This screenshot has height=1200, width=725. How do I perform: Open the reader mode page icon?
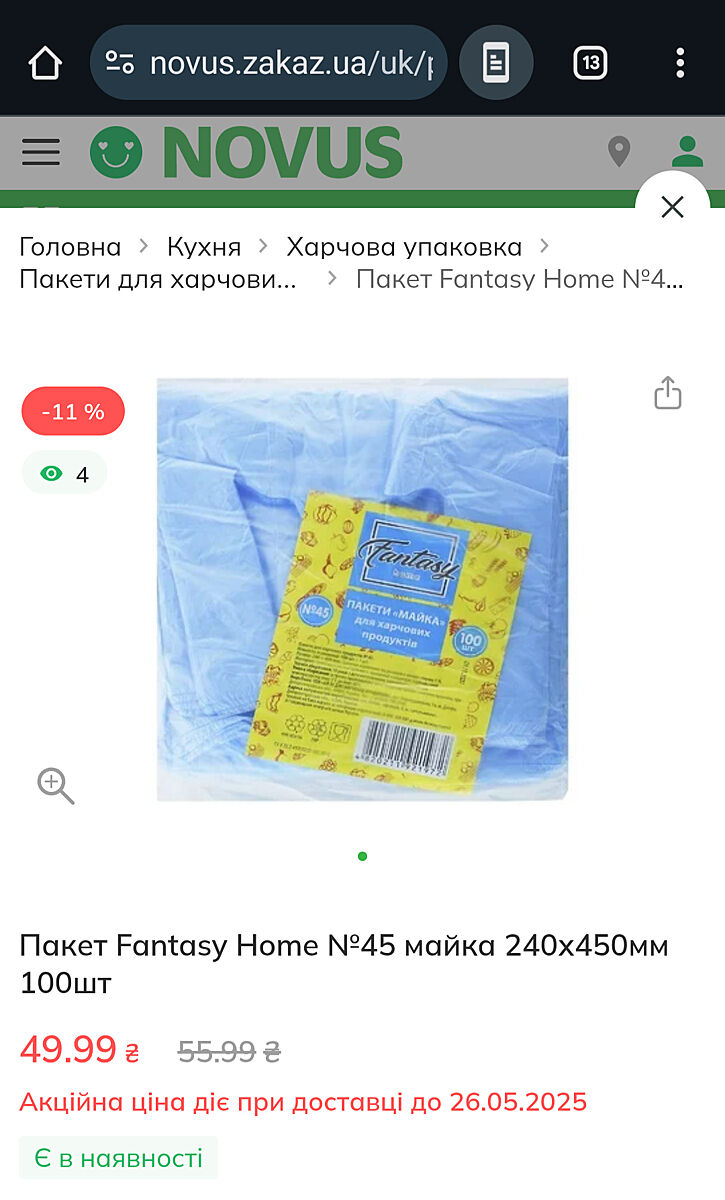pos(496,63)
